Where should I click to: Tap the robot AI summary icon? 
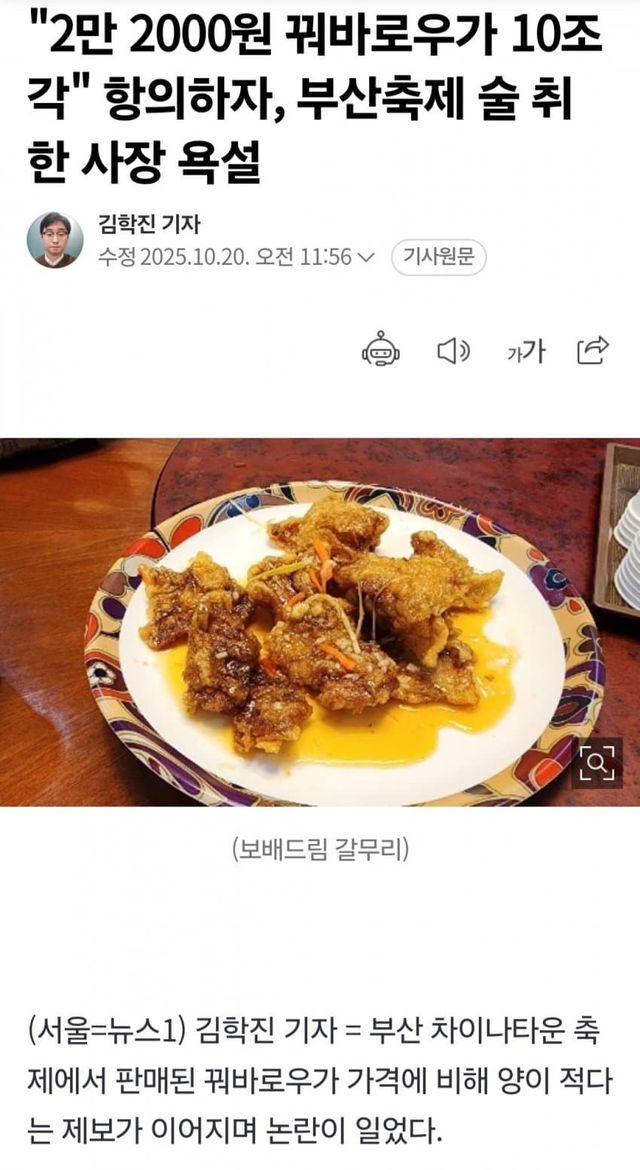click(381, 350)
